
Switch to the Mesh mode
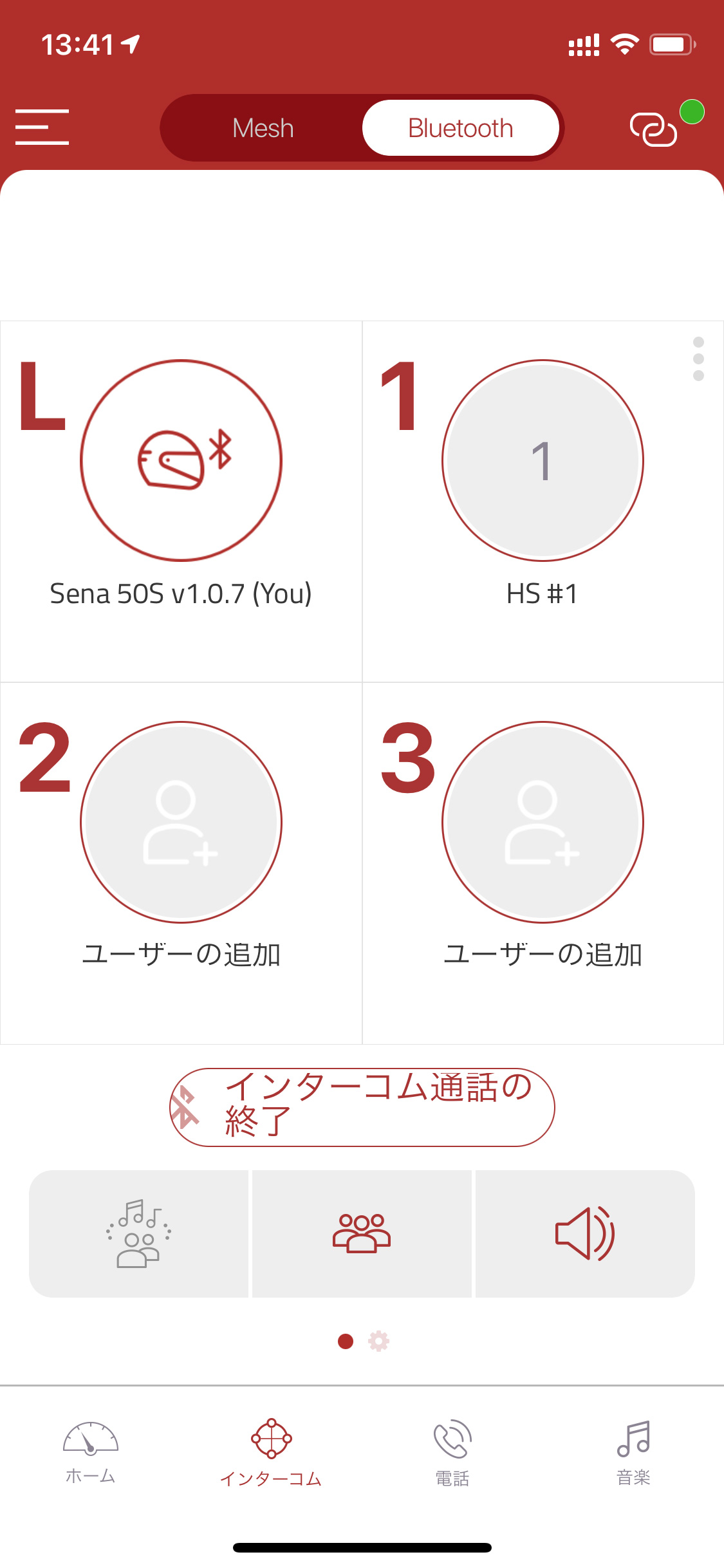(x=263, y=128)
